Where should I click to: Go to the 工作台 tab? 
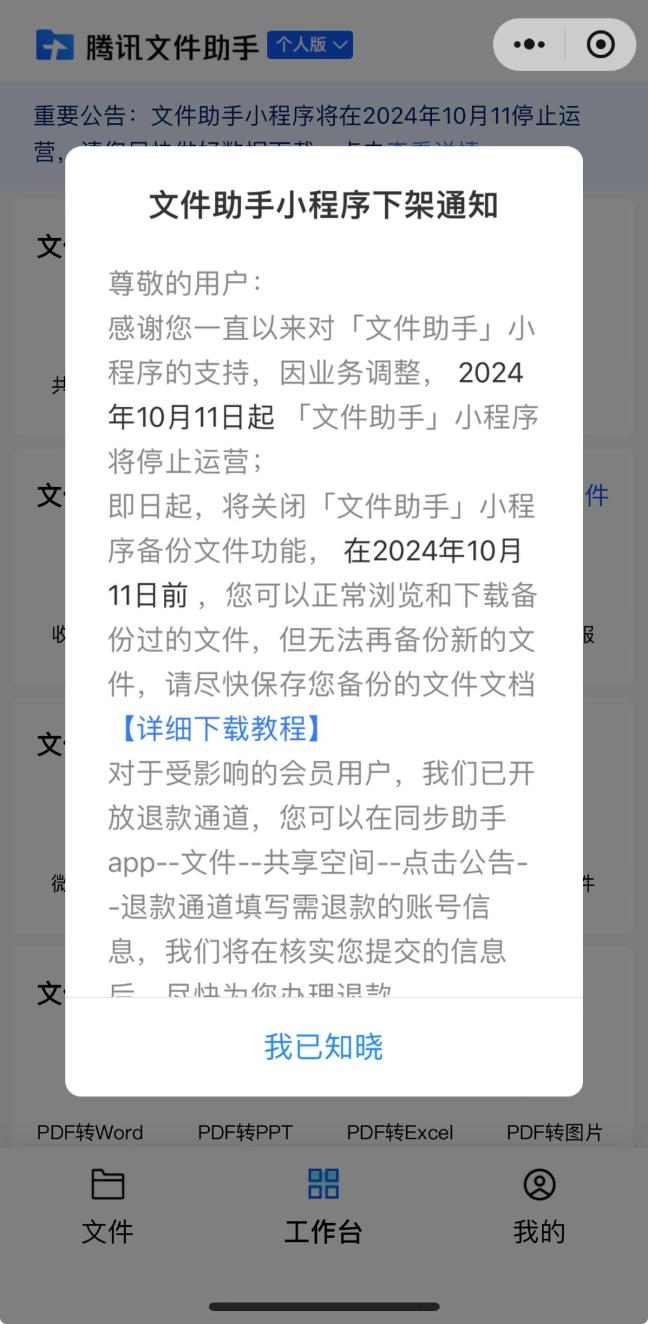coord(323,1206)
